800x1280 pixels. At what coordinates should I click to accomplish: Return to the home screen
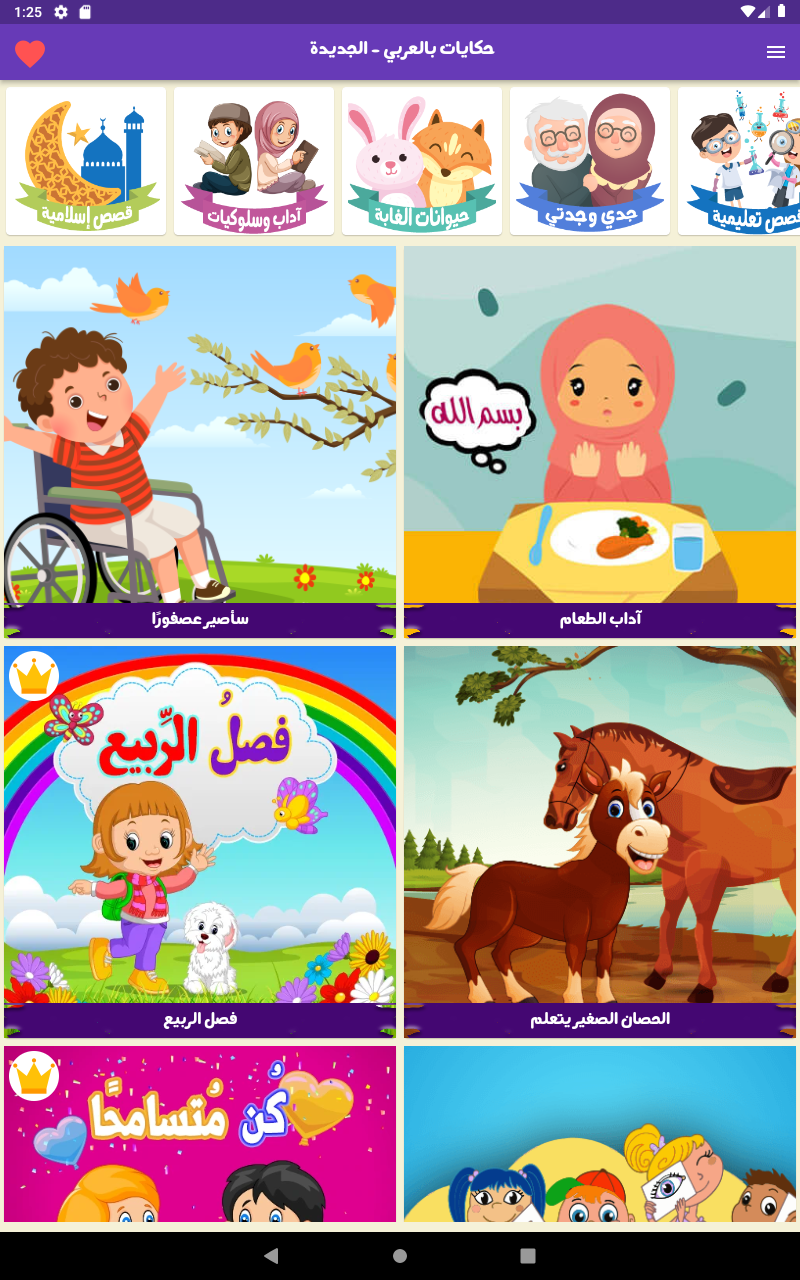coord(400,1256)
